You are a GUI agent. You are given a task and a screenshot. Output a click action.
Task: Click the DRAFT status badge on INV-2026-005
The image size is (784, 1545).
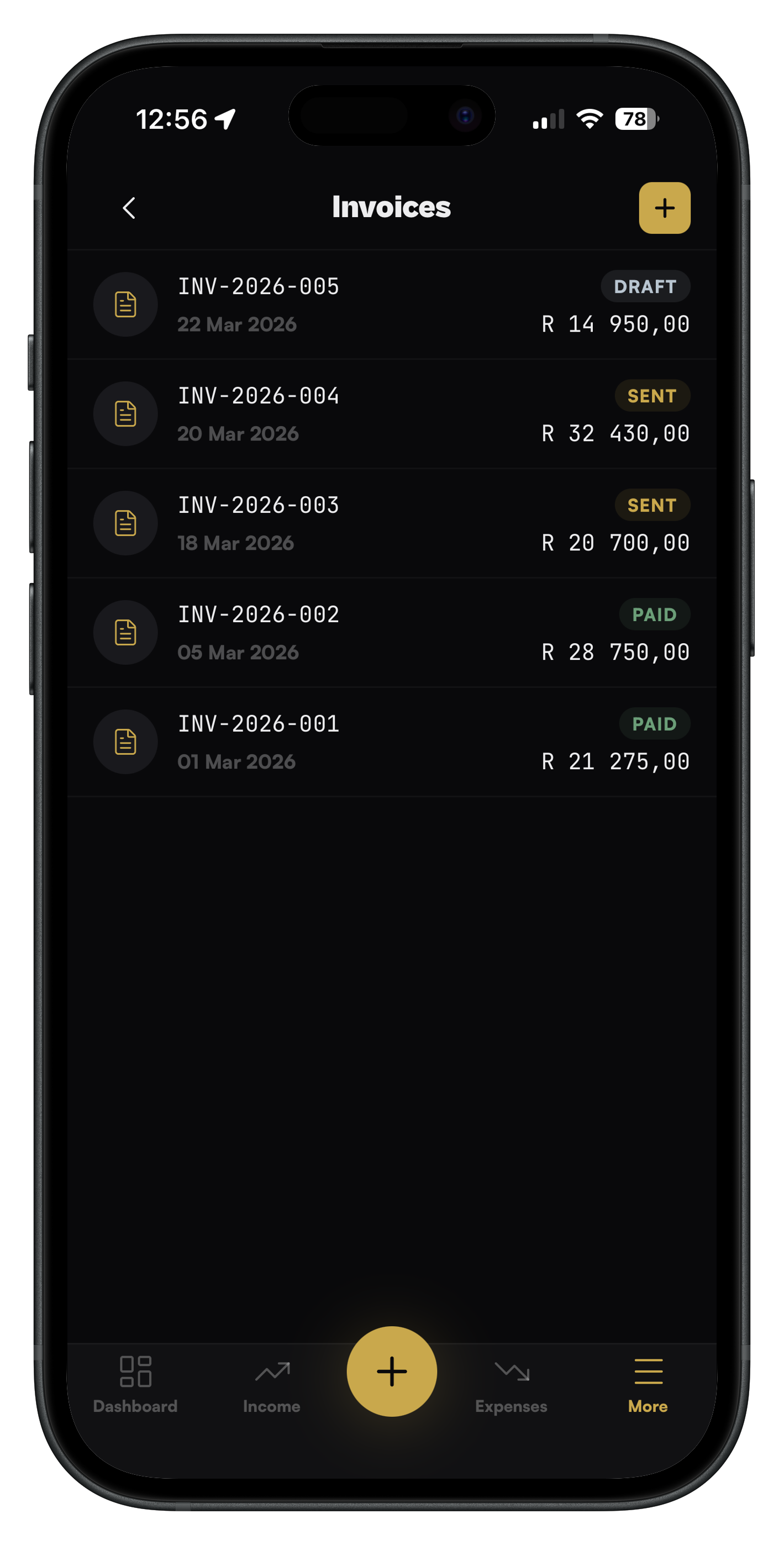pos(645,287)
